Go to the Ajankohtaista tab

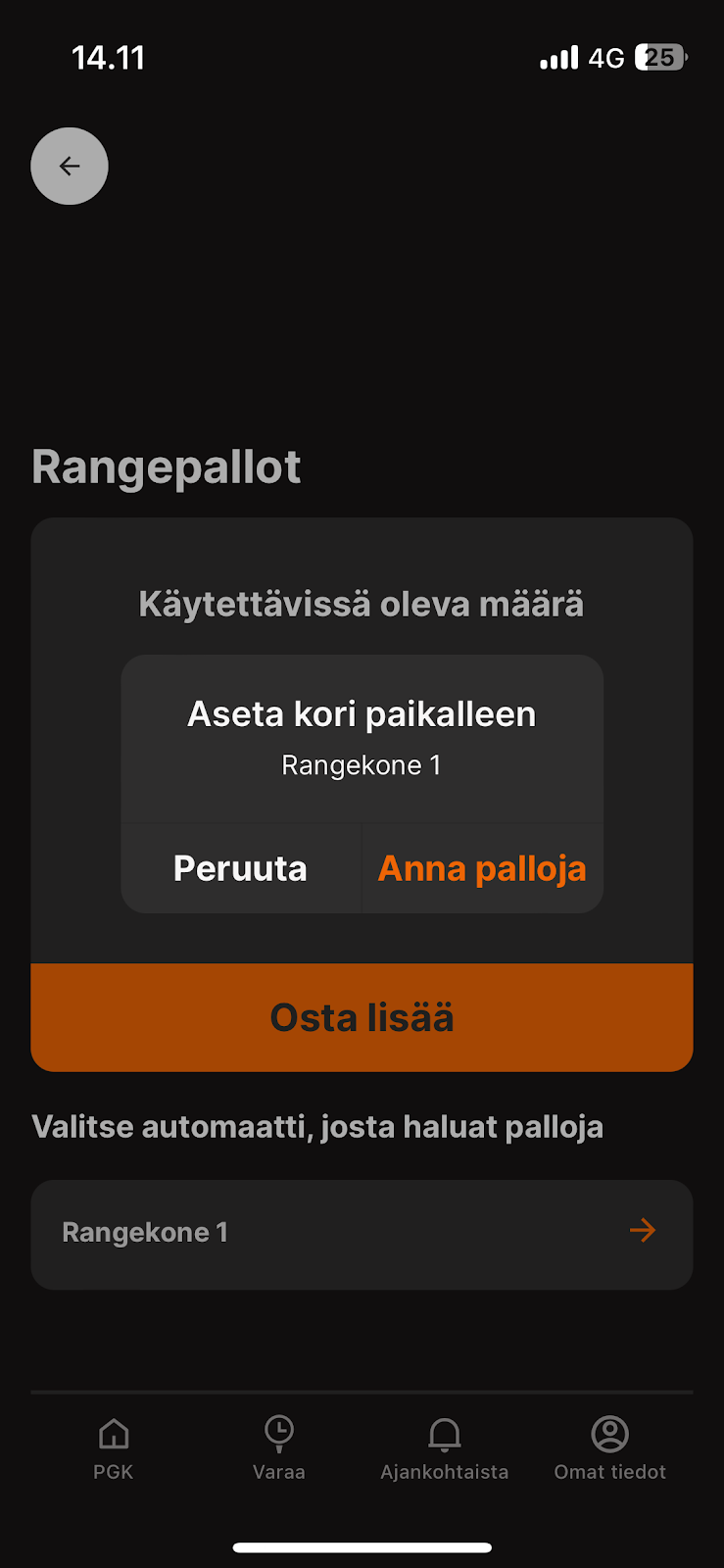tap(445, 1448)
